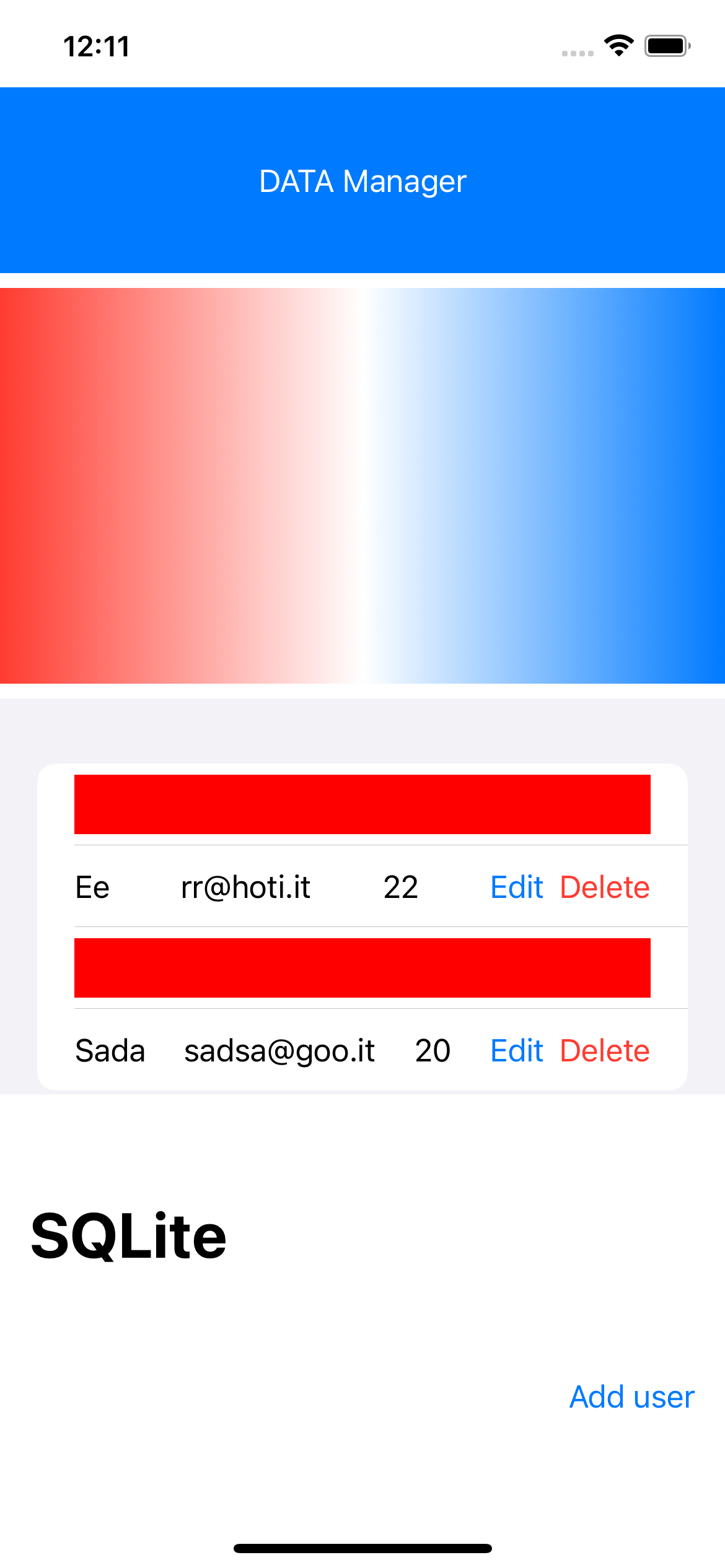Delete the user Ee
Screen dimensions: 725x1568
pyautogui.click(x=604, y=887)
